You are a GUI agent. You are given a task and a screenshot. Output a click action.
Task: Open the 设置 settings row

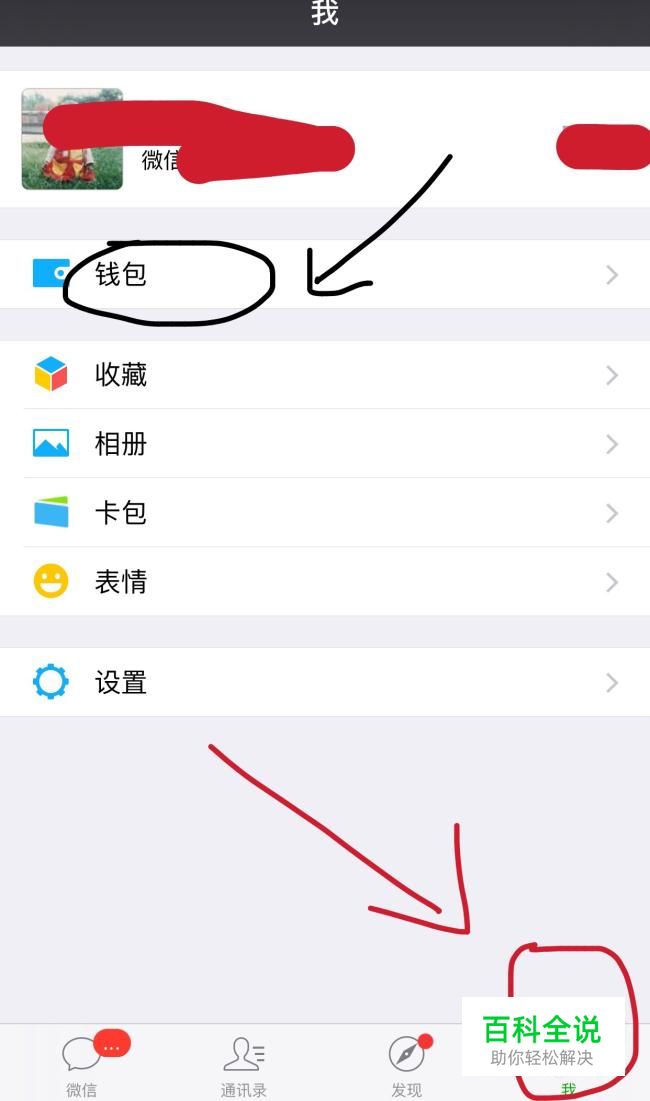tap(325, 683)
